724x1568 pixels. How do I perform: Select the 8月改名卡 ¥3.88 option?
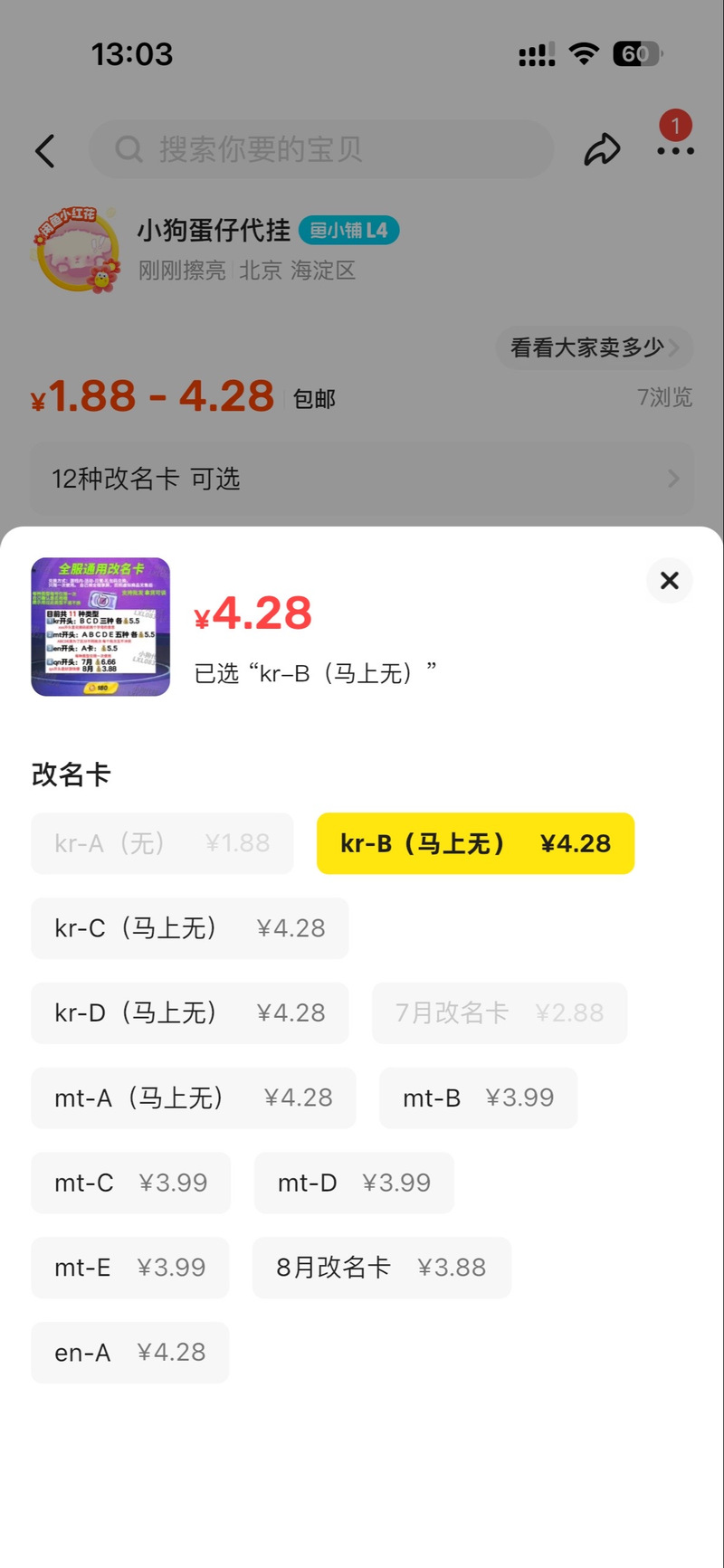coord(381,1268)
